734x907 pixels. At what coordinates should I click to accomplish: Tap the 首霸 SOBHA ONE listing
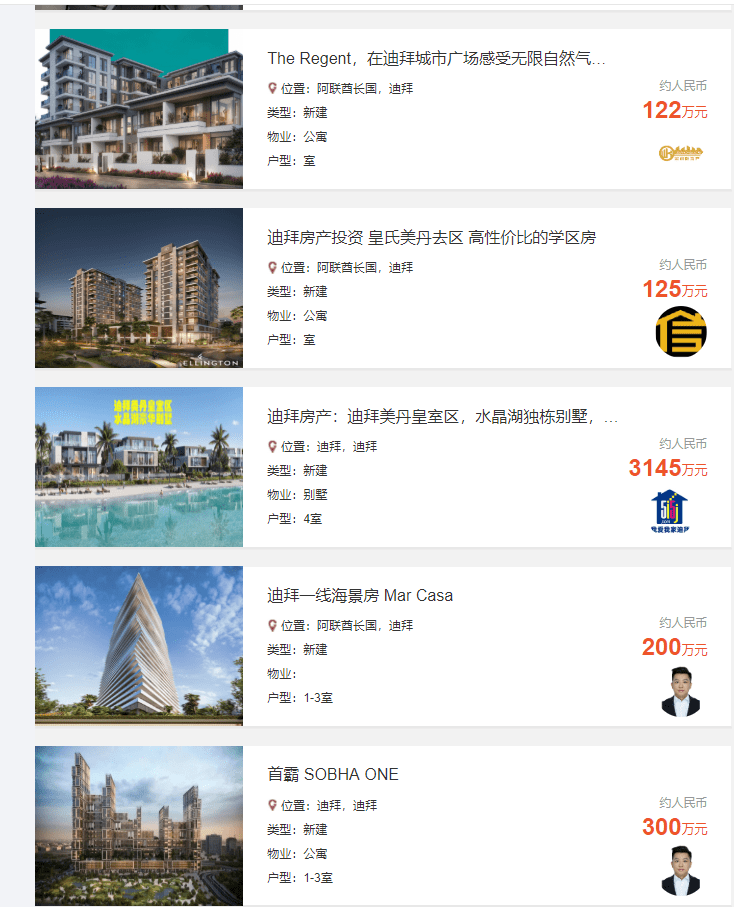333,775
